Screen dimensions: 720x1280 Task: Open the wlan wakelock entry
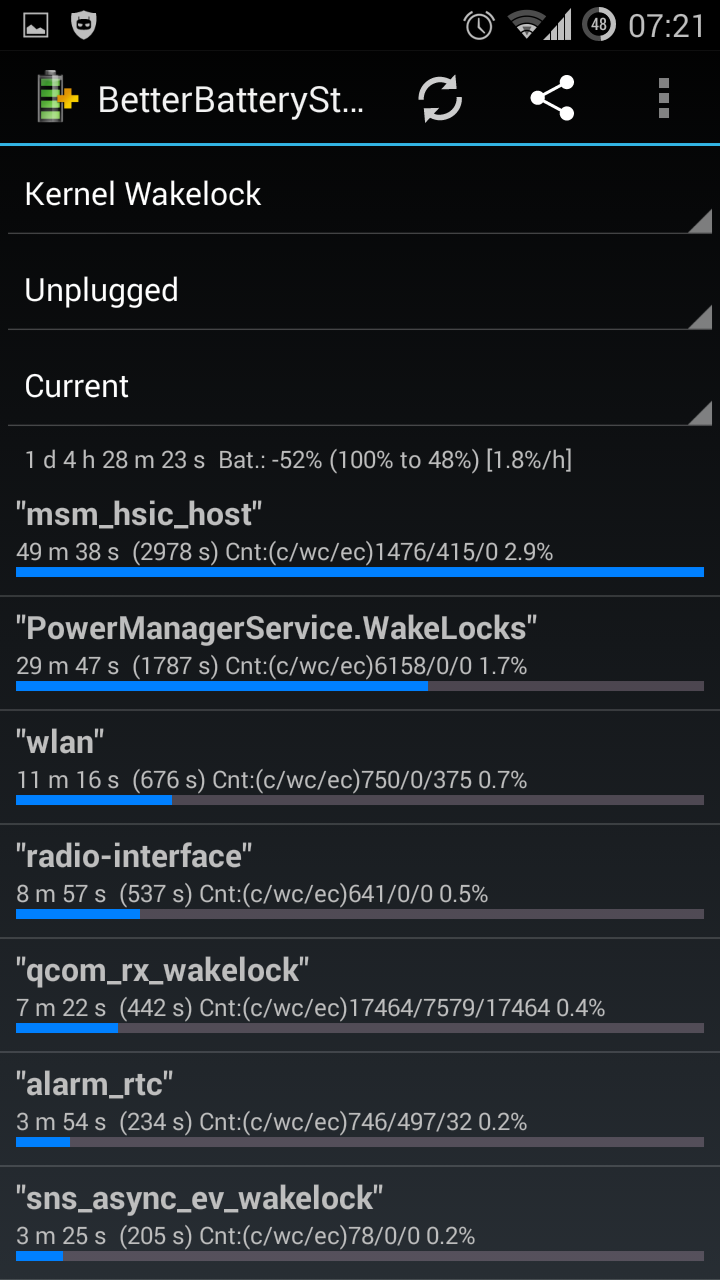[x=360, y=767]
